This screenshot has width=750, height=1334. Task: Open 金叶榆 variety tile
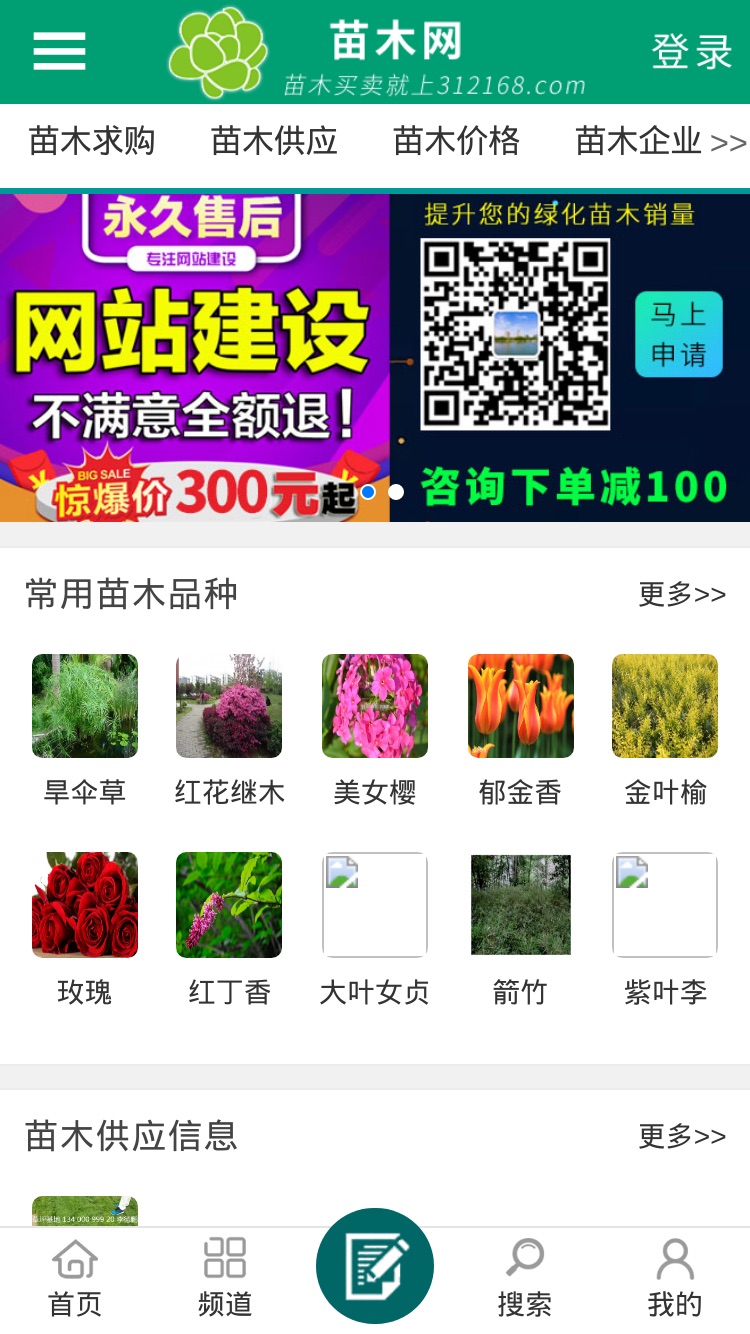click(665, 731)
